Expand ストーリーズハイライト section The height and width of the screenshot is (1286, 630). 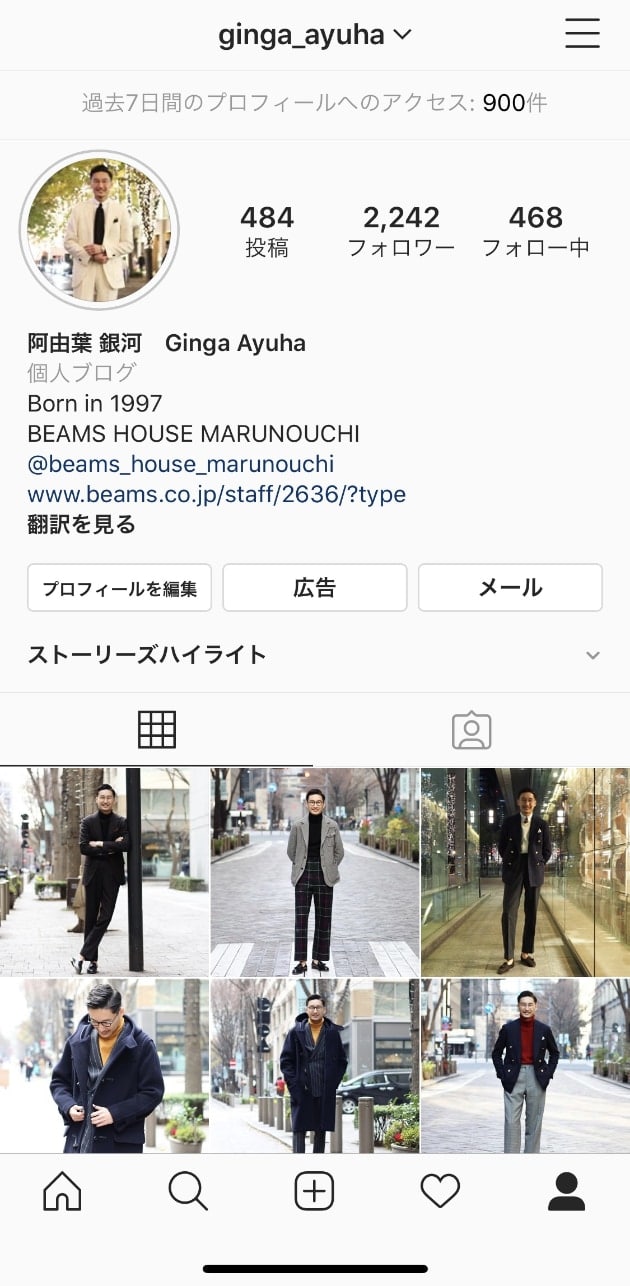(x=592, y=655)
